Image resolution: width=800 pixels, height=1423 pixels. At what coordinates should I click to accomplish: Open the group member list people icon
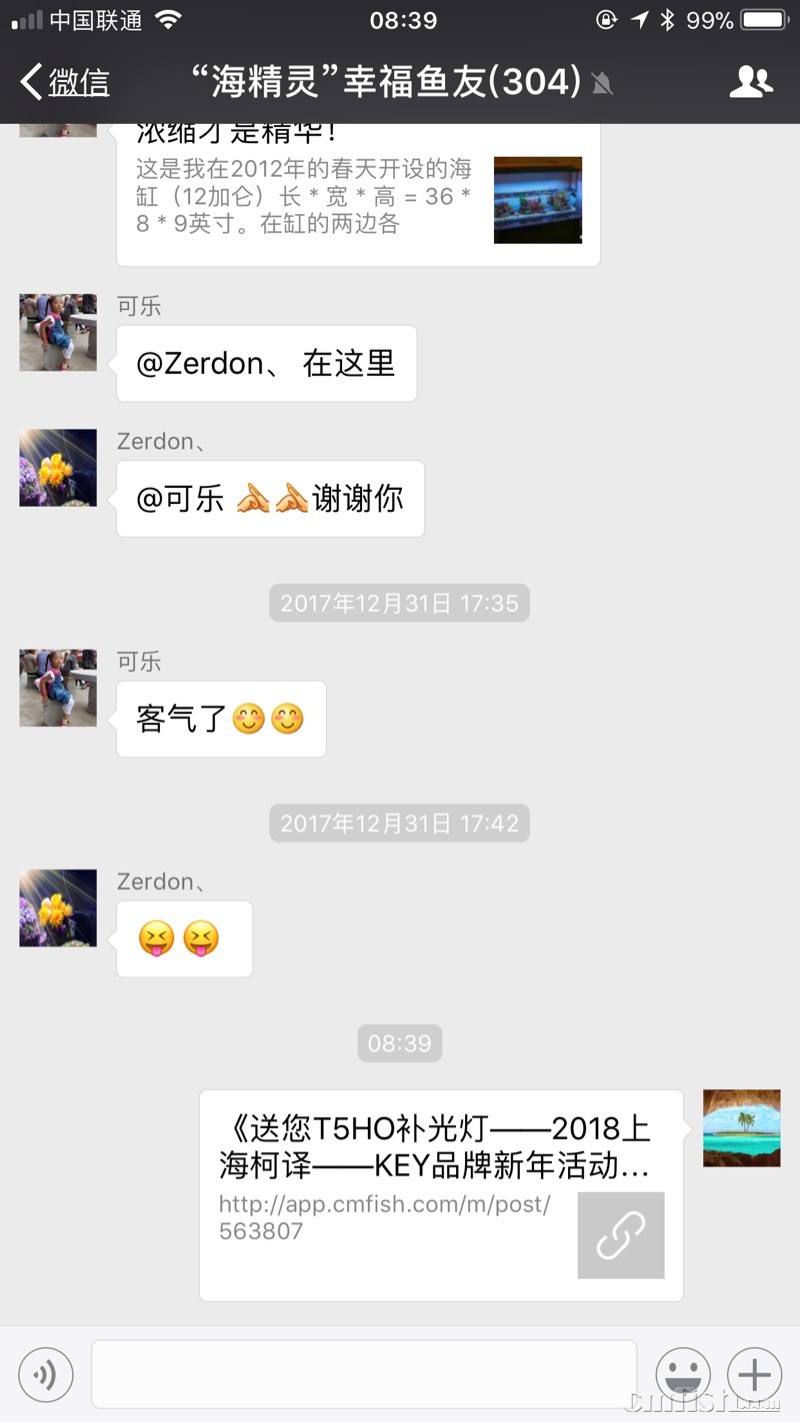coord(752,83)
